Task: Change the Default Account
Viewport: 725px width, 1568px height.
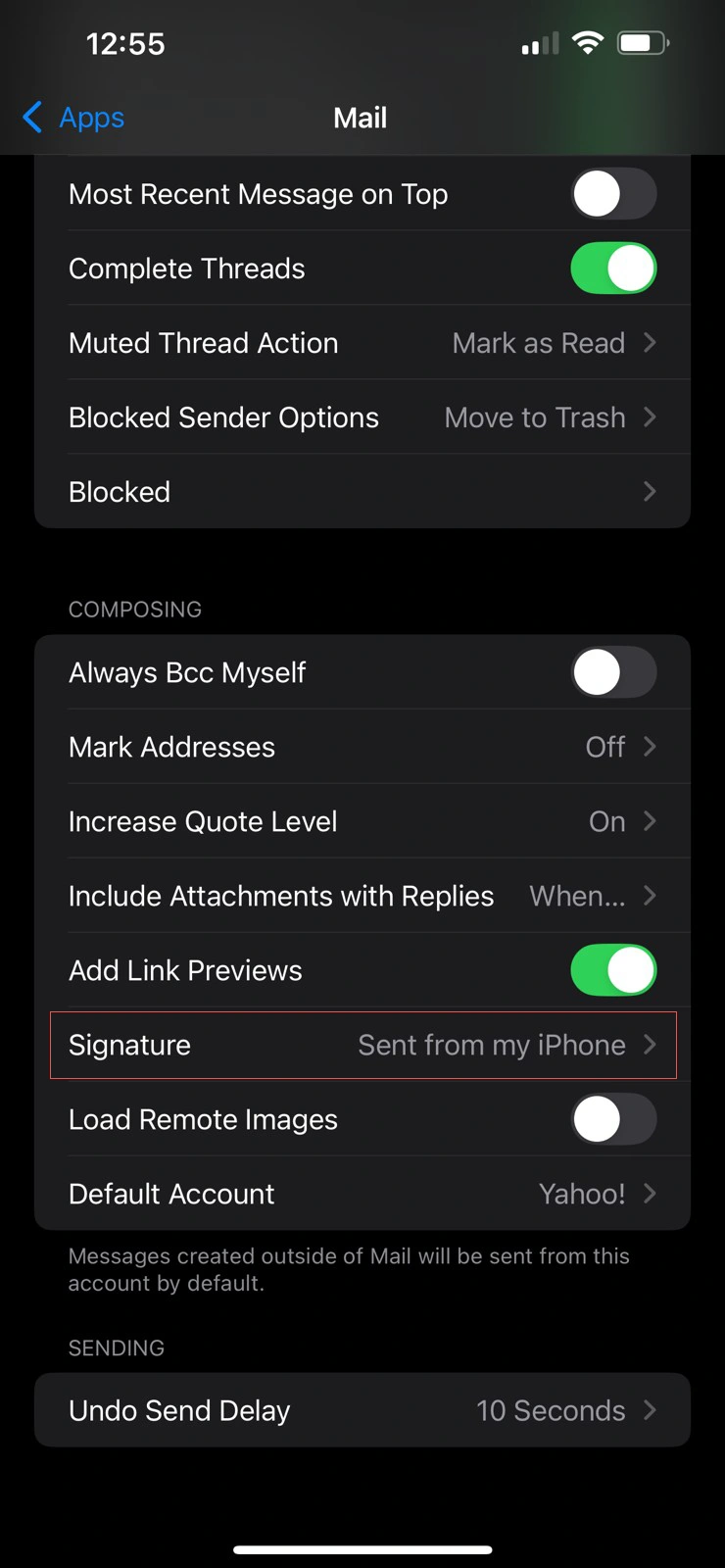Action: click(362, 1194)
